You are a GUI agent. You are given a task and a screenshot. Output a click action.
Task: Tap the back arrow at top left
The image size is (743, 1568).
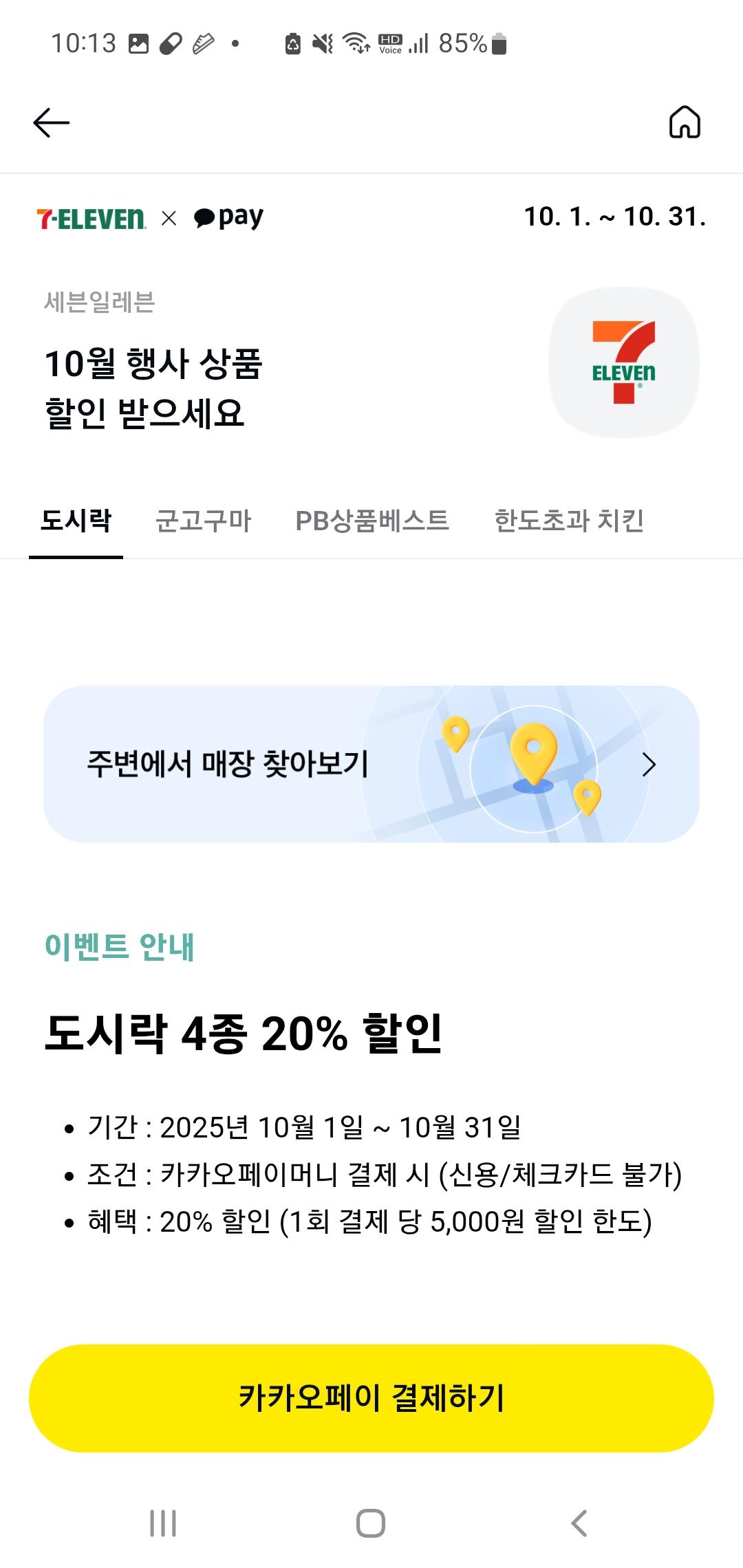[52, 122]
